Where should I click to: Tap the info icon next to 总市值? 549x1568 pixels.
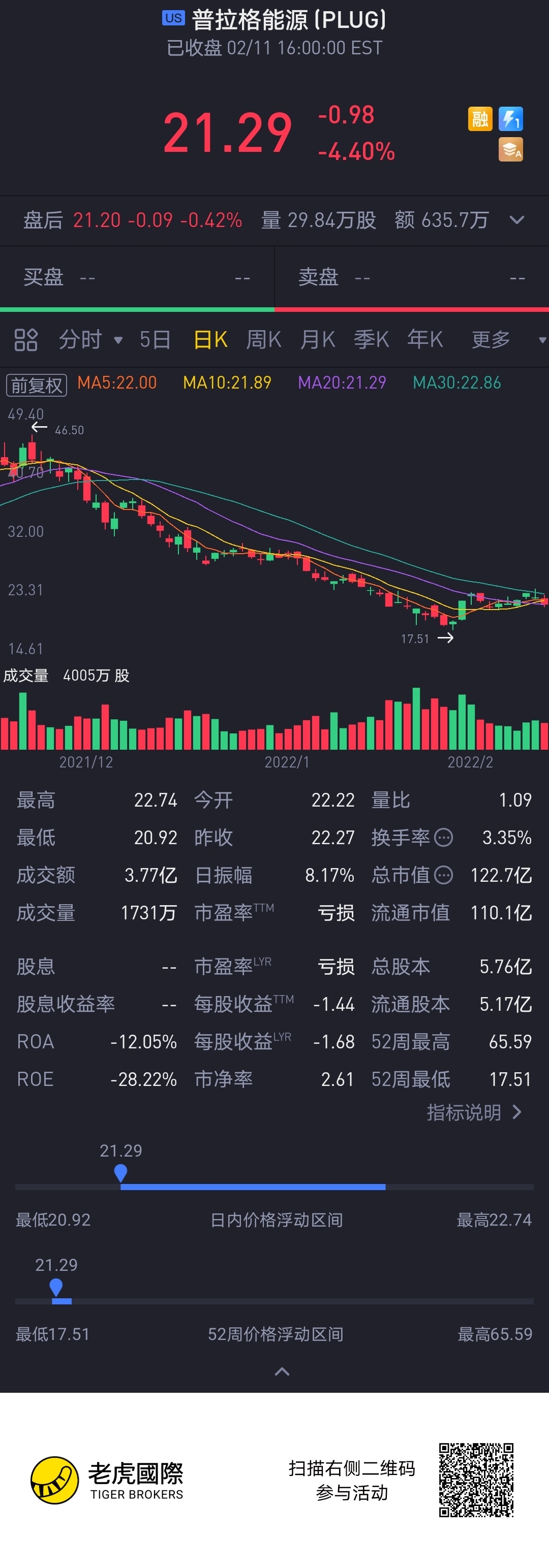coord(444,875)
